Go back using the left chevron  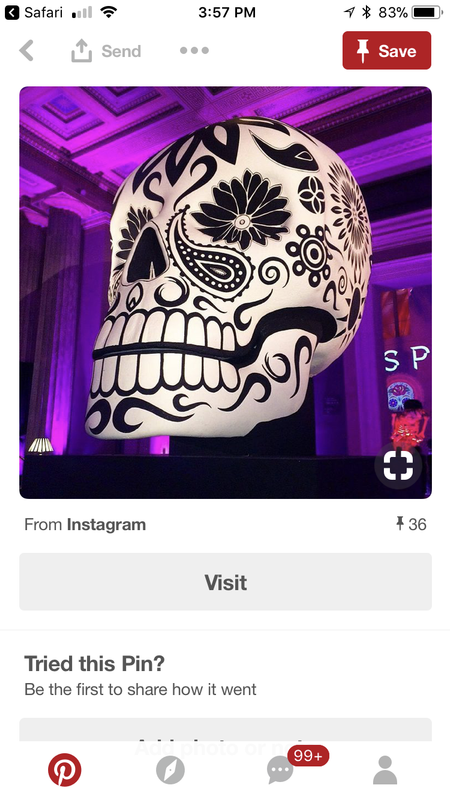(x=27, y=51)
